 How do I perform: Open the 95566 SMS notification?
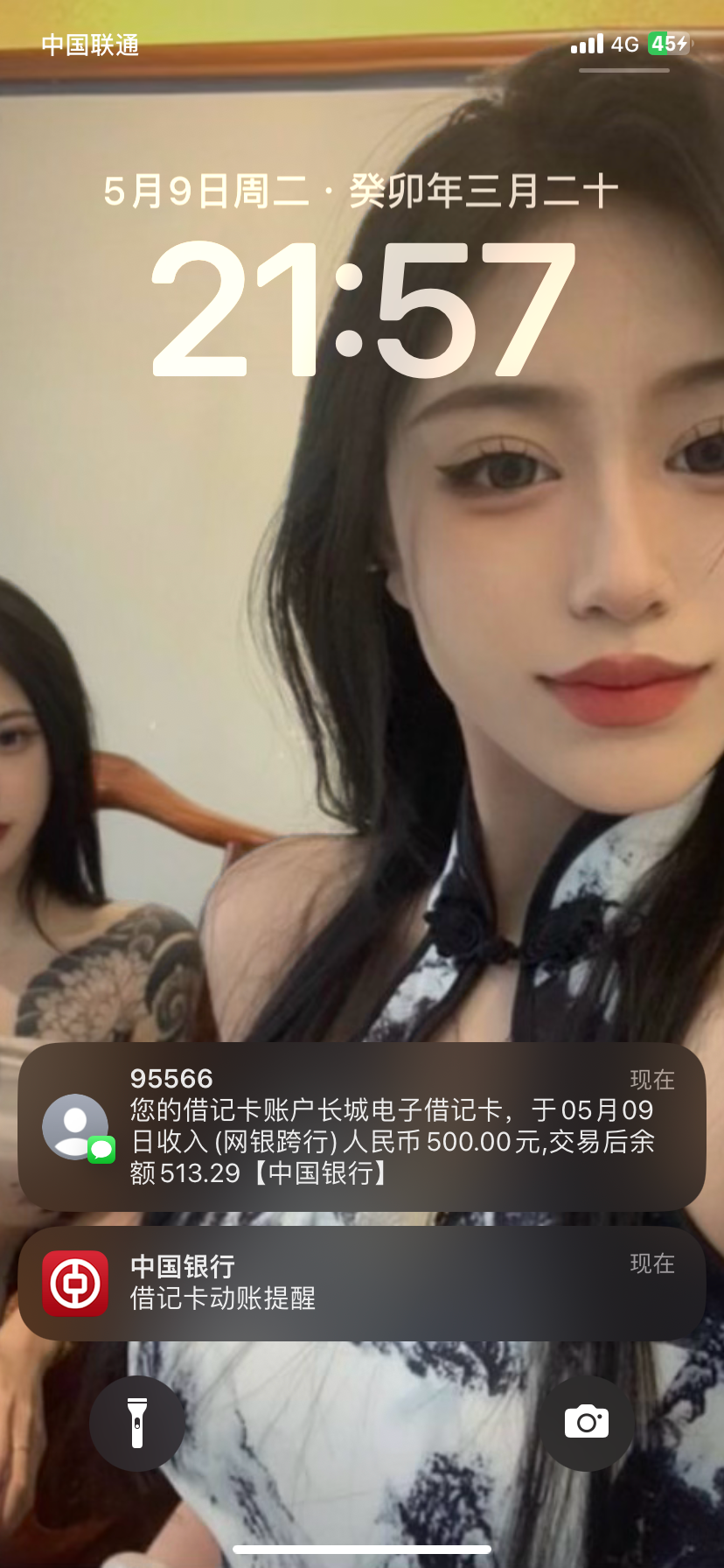click(362, 1126)
